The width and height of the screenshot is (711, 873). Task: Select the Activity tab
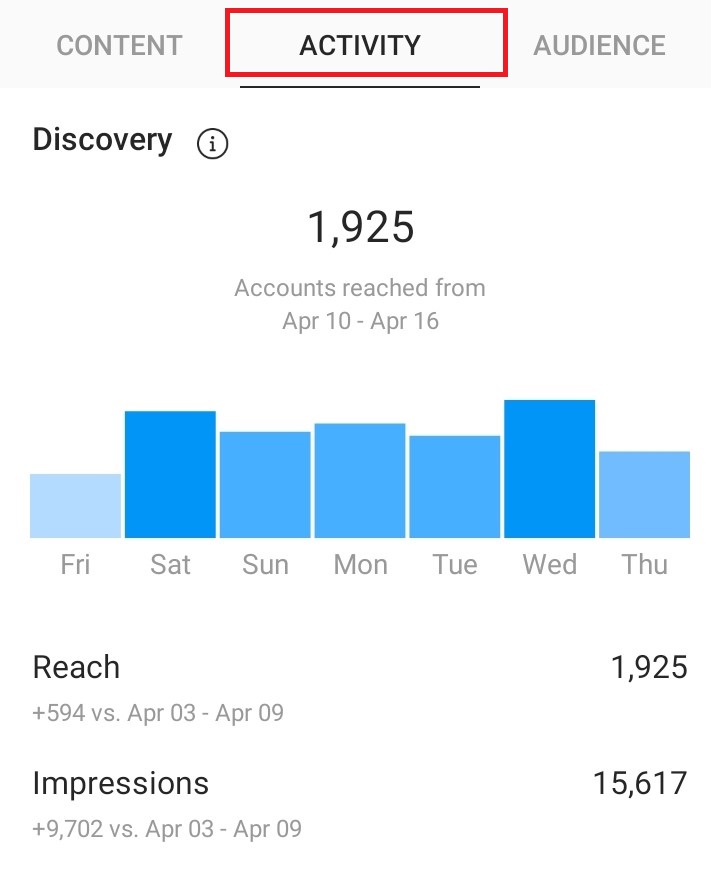click(360, 45)
